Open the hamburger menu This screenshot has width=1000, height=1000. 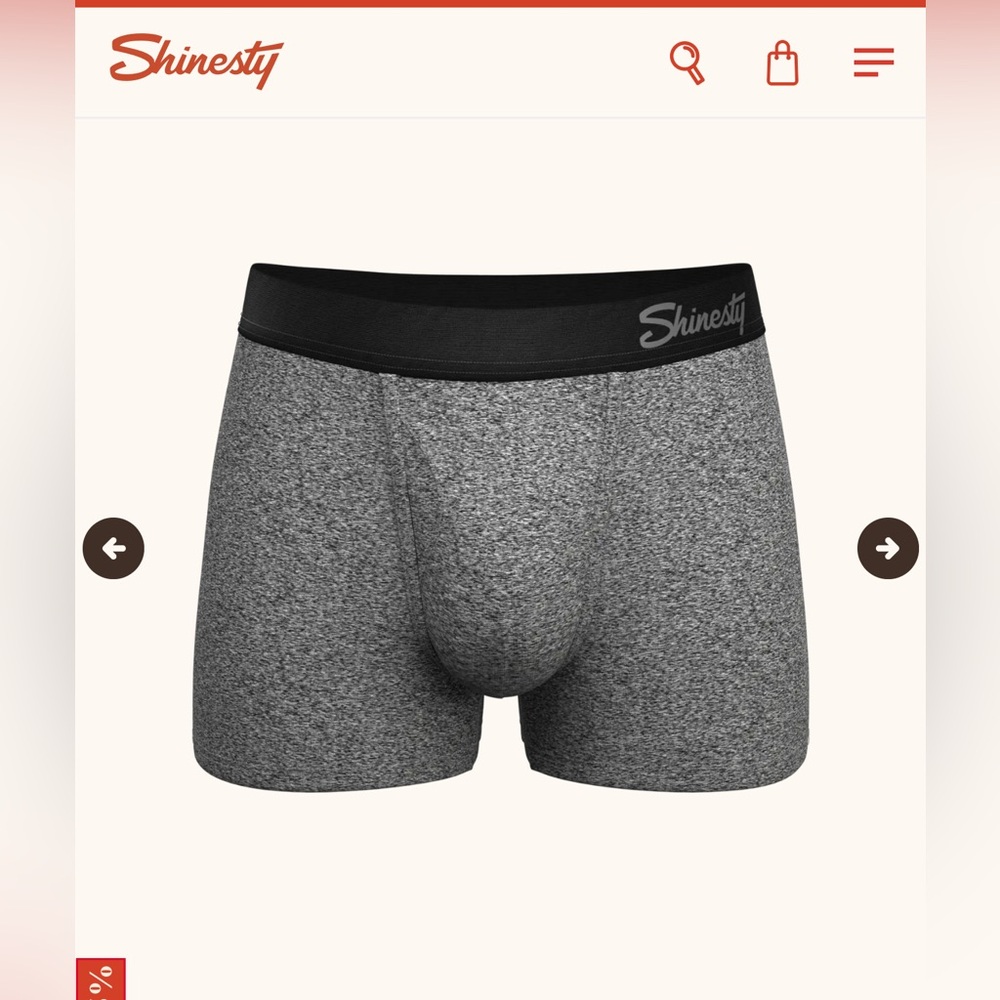point(873,63)
